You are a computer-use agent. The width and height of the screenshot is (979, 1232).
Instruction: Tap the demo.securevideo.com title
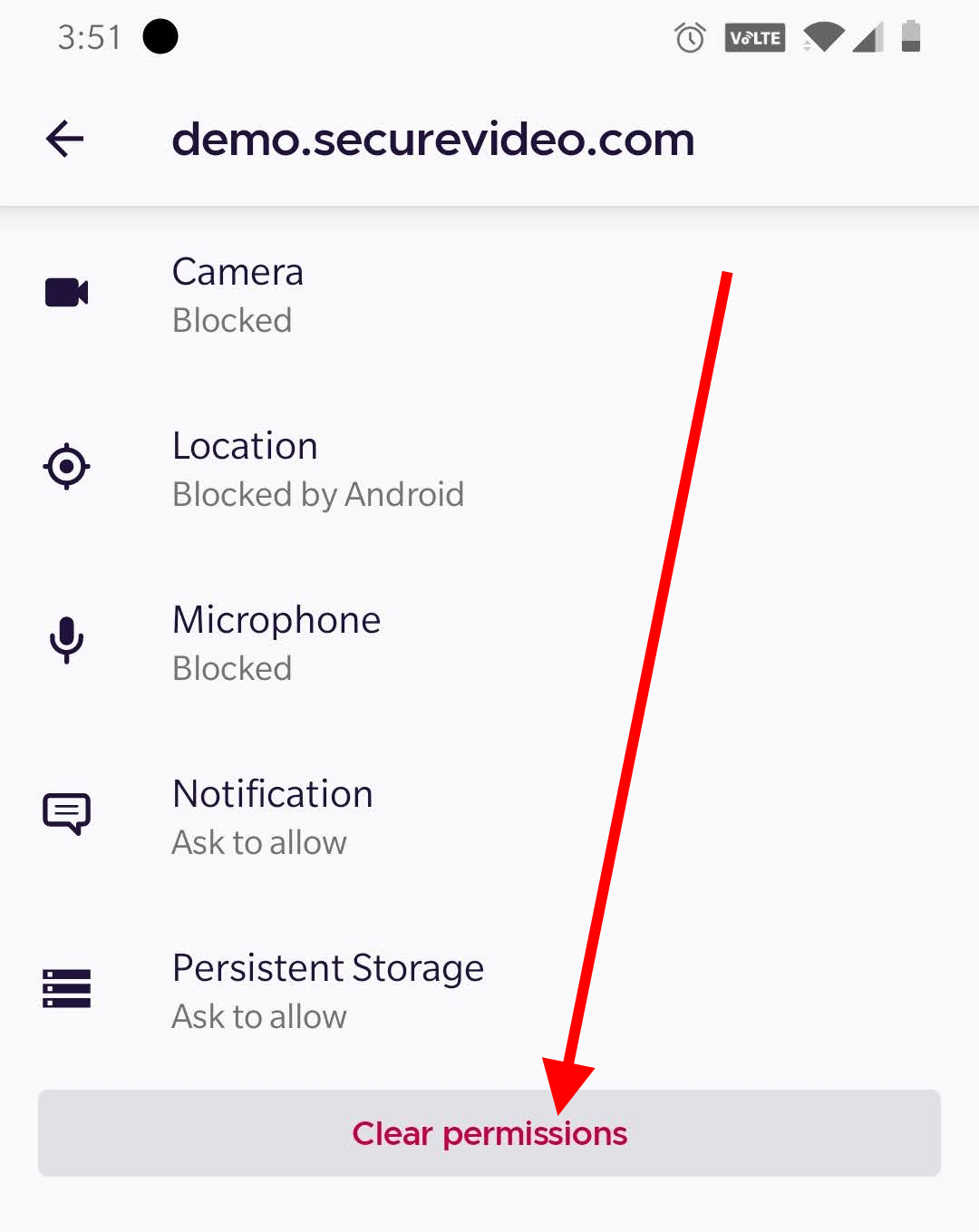[x=433, y=139]
